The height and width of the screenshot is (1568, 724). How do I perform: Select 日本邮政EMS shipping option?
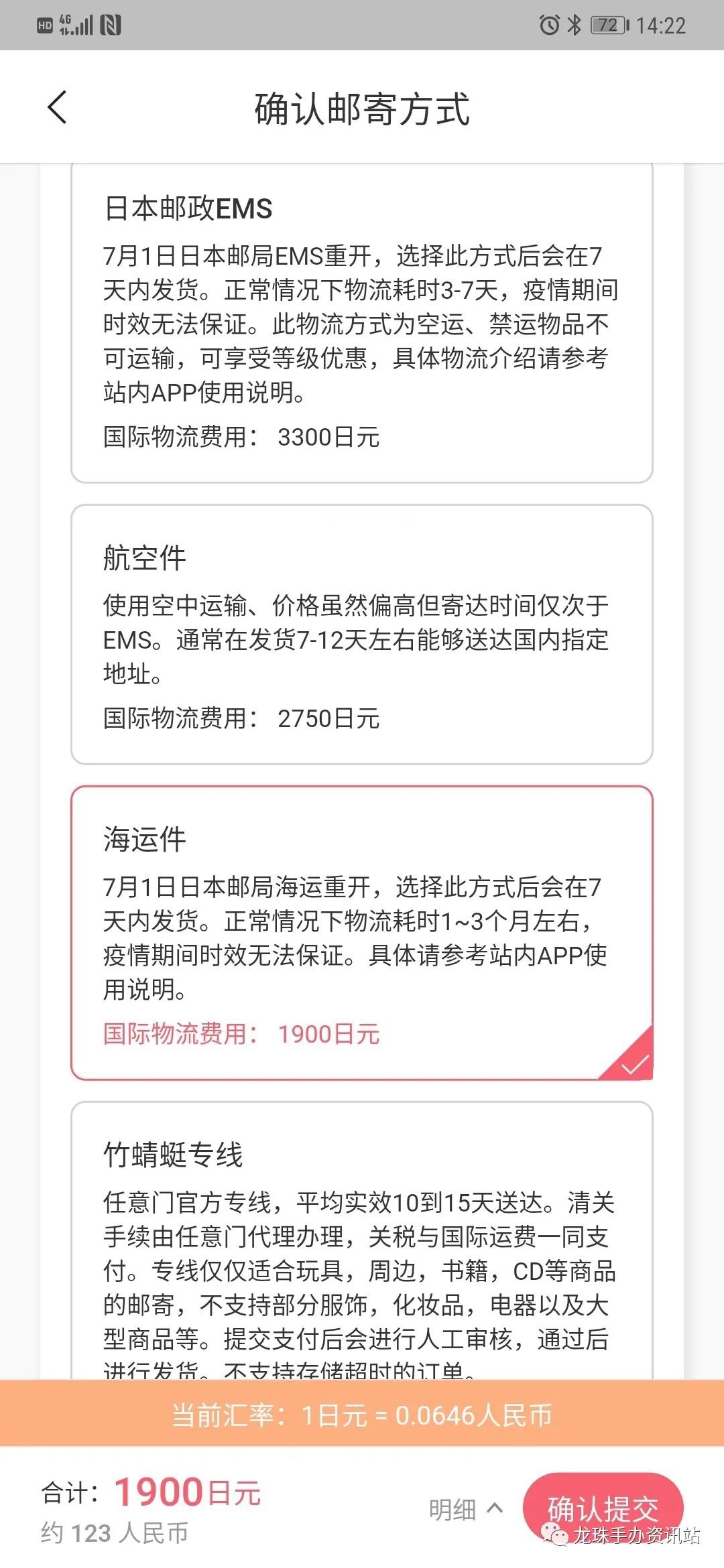pyautogui.click(x=362, y=322)
